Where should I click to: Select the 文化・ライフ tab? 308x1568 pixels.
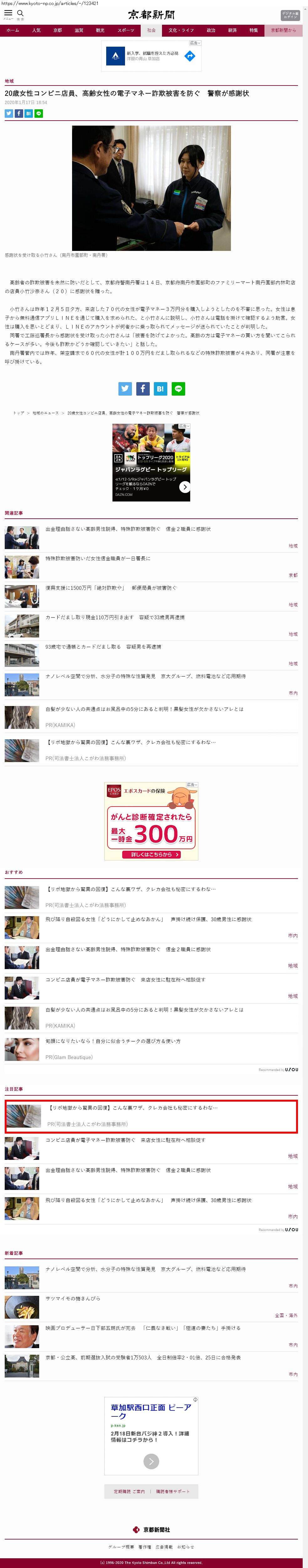(x=181, y=30)
